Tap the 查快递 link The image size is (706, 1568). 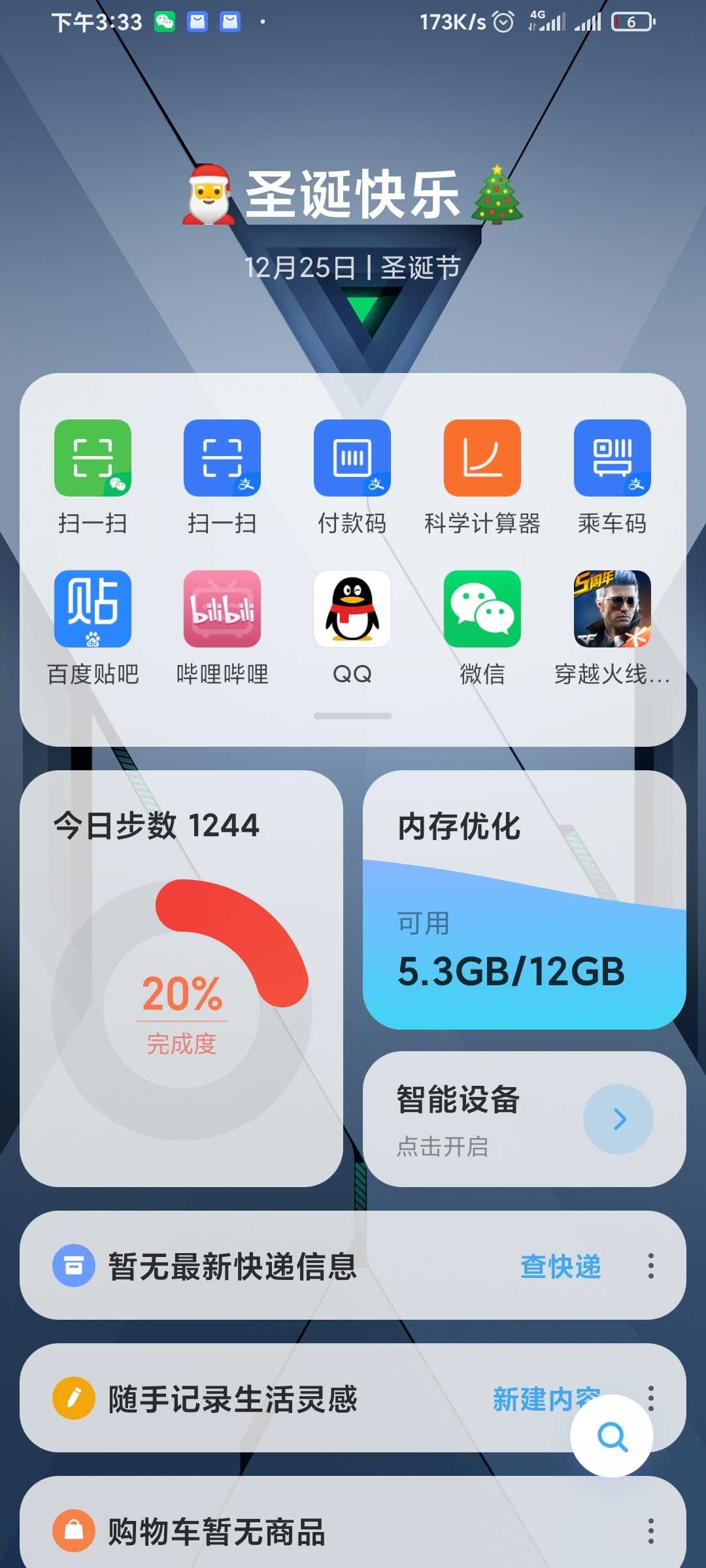coord(561,1266)
